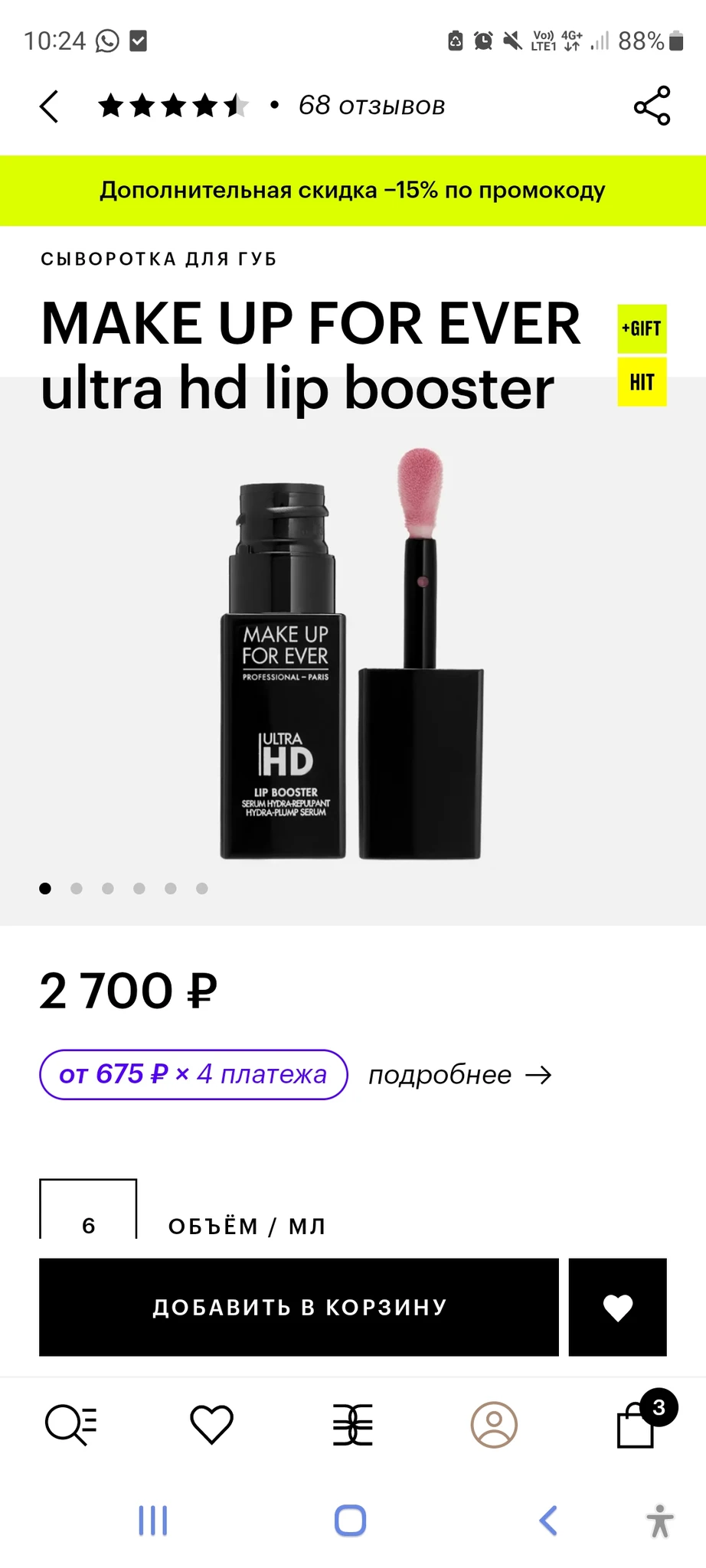This screenshot has width=706, height=1568.
Task: Switch to the profile tab
Action: click(494, 1425)
